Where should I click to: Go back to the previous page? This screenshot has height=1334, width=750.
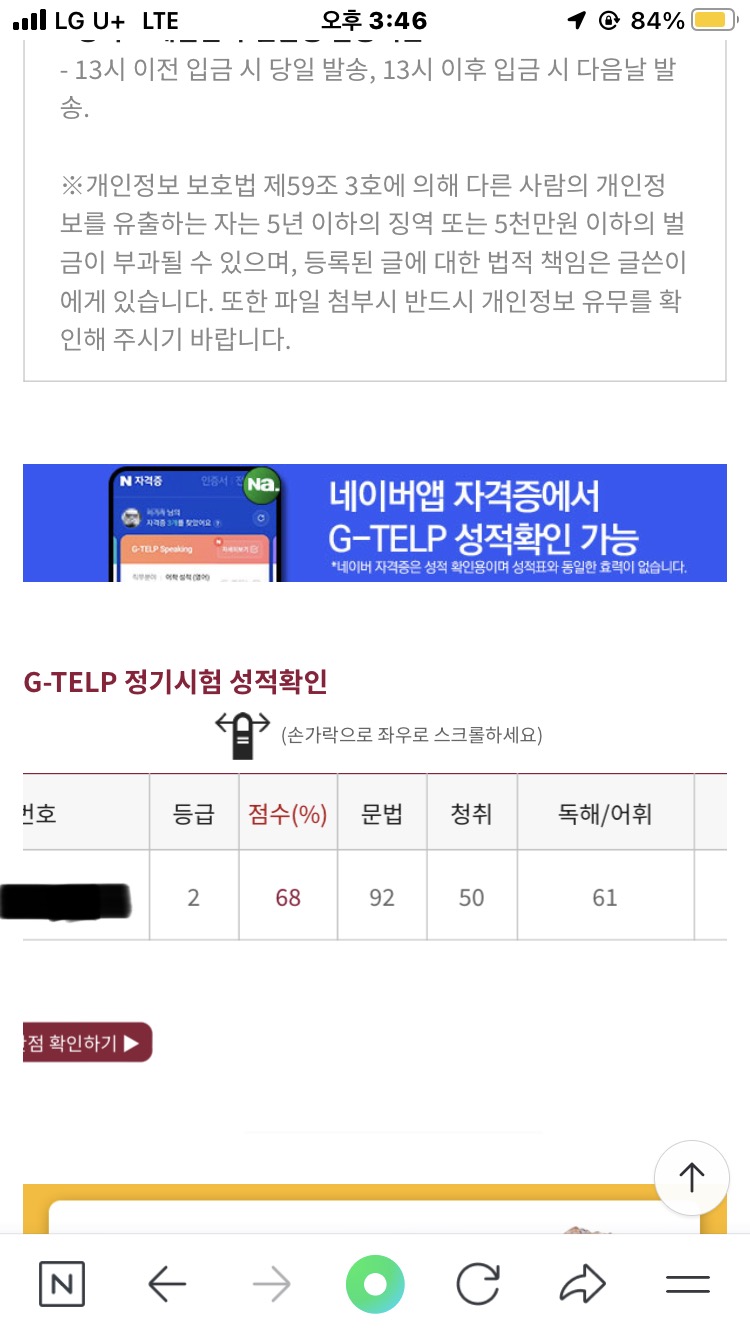pos(167,1284)
